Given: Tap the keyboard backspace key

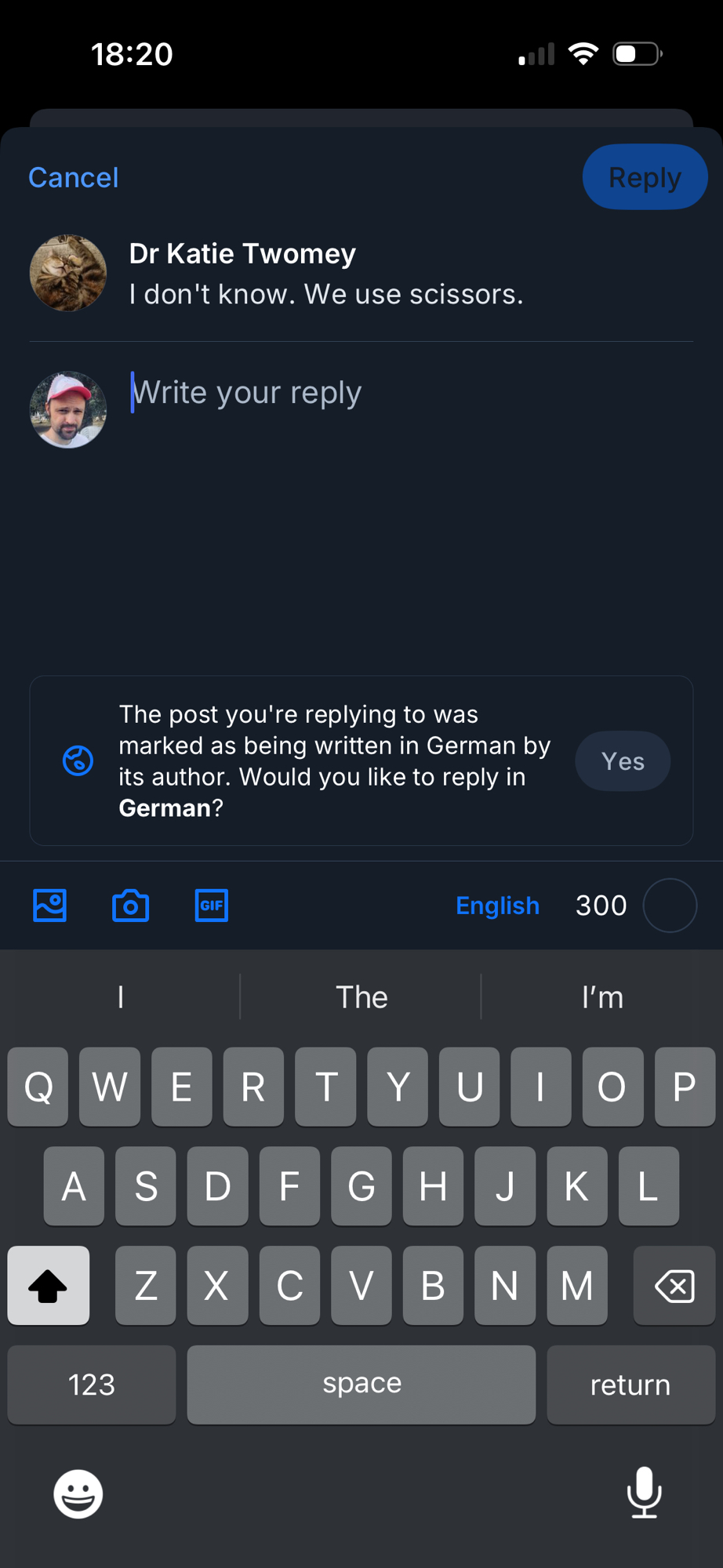Looking at the screenshot, I should [x=674, y=1286].
